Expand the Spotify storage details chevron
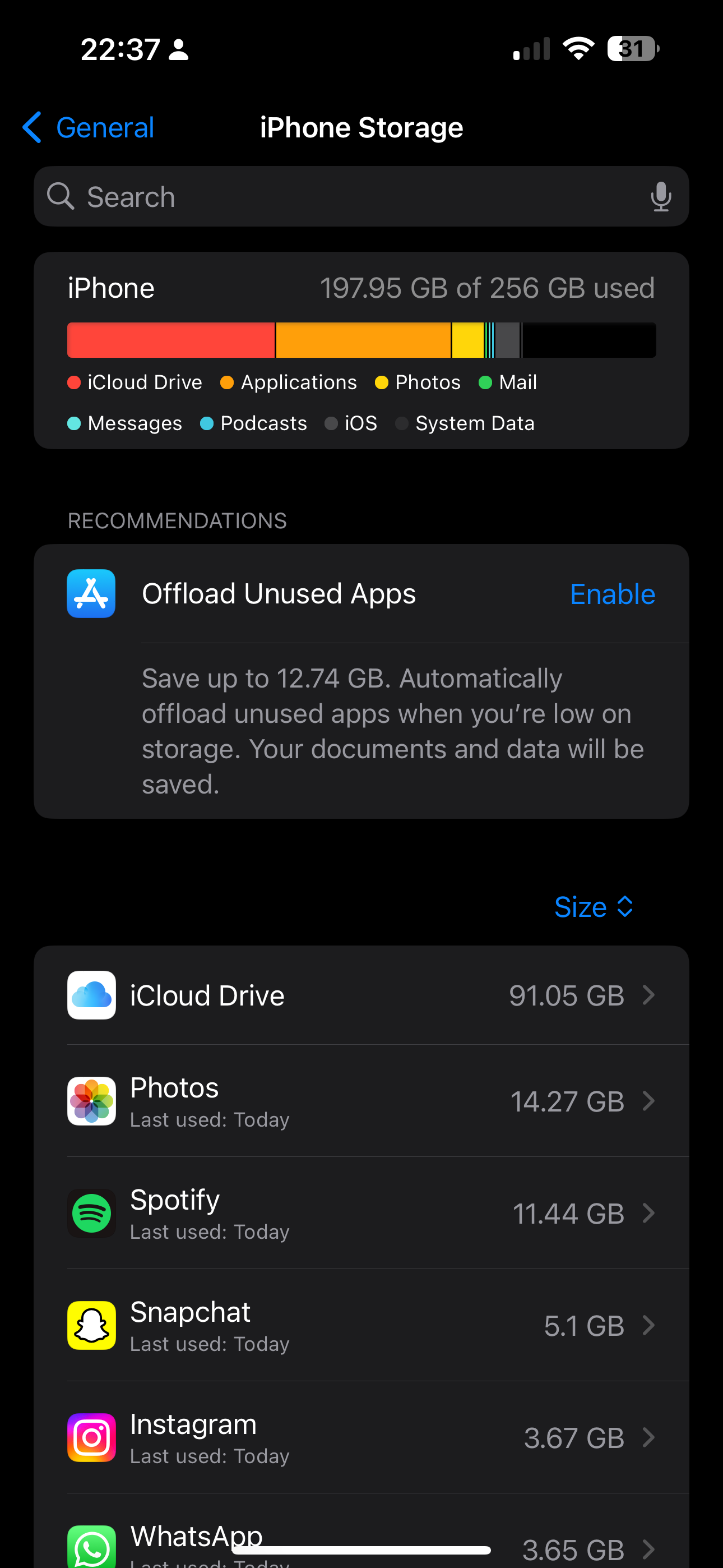This screenshot has width=723, height=1568. (x=649, y=1213)
